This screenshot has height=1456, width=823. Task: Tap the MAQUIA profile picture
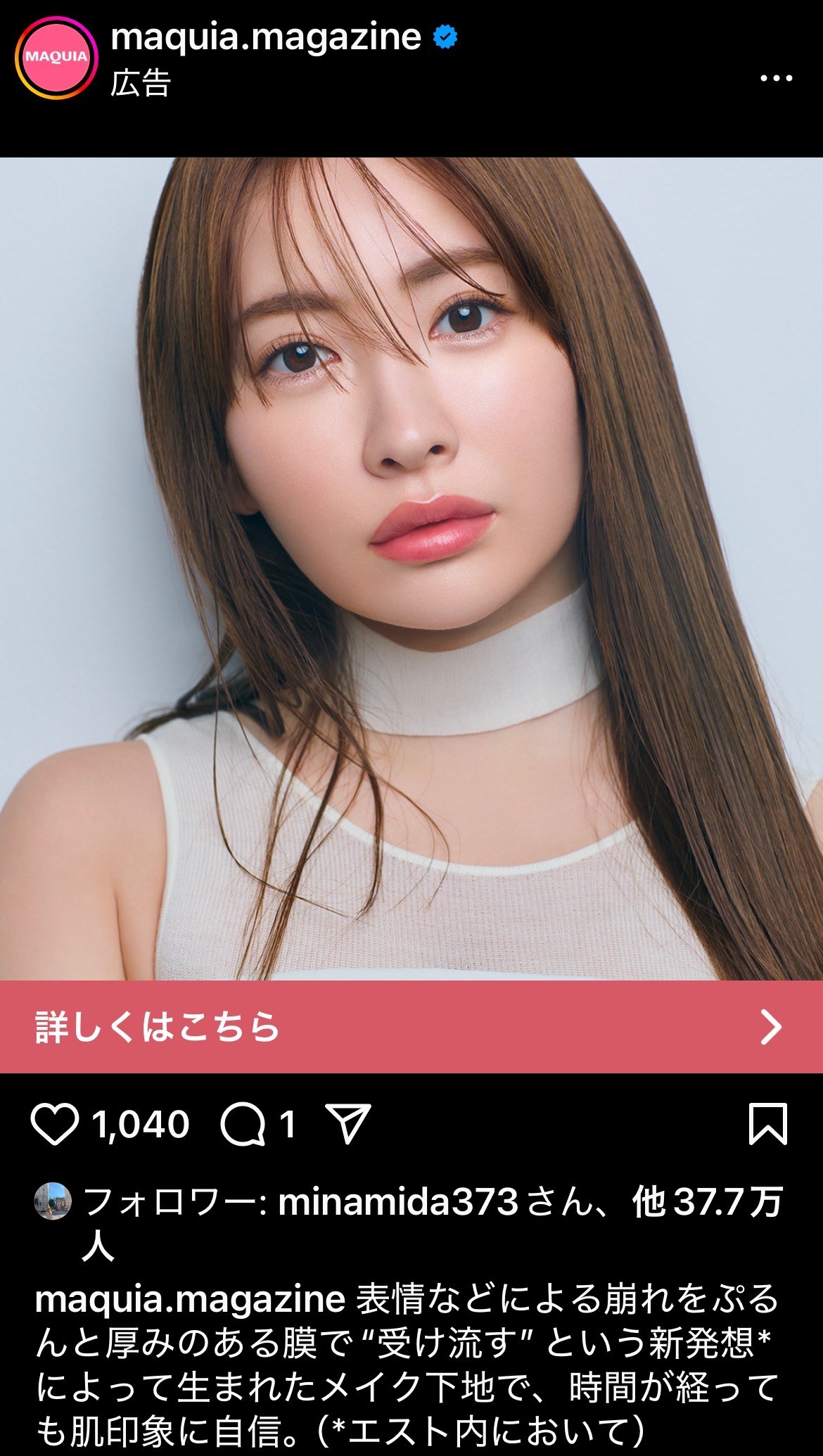(56, 56)
